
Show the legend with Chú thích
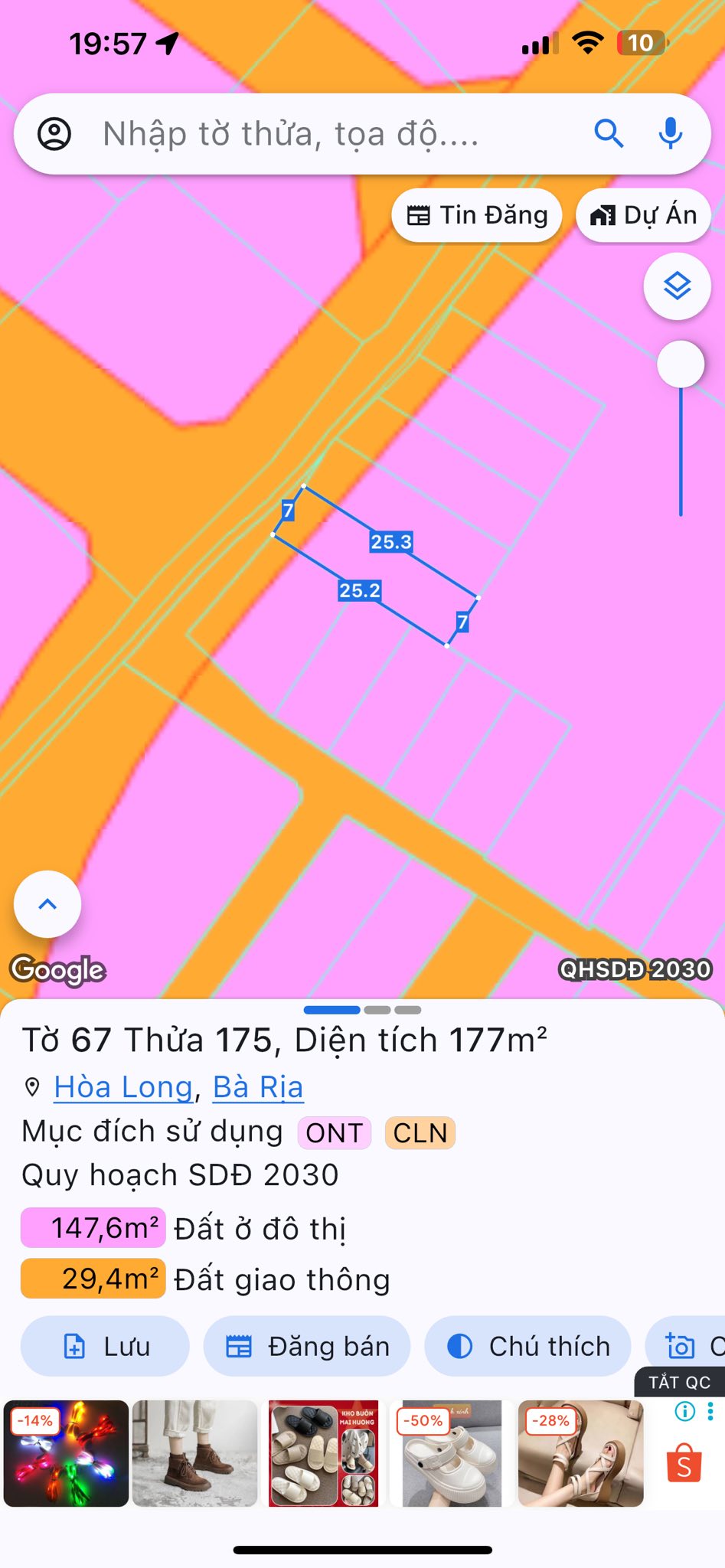click(x=527, y=1346)
